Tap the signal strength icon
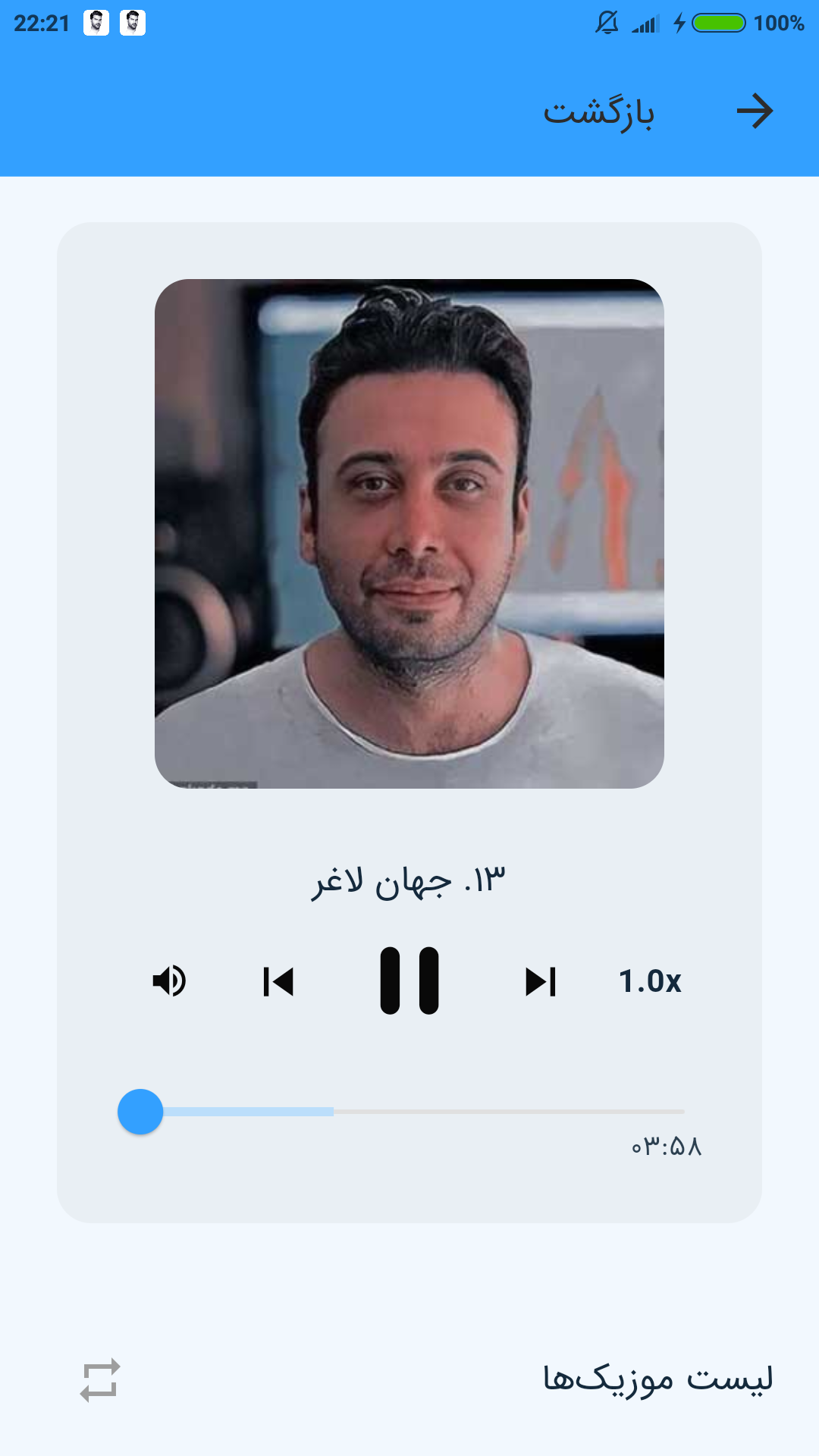 point(644,21)
